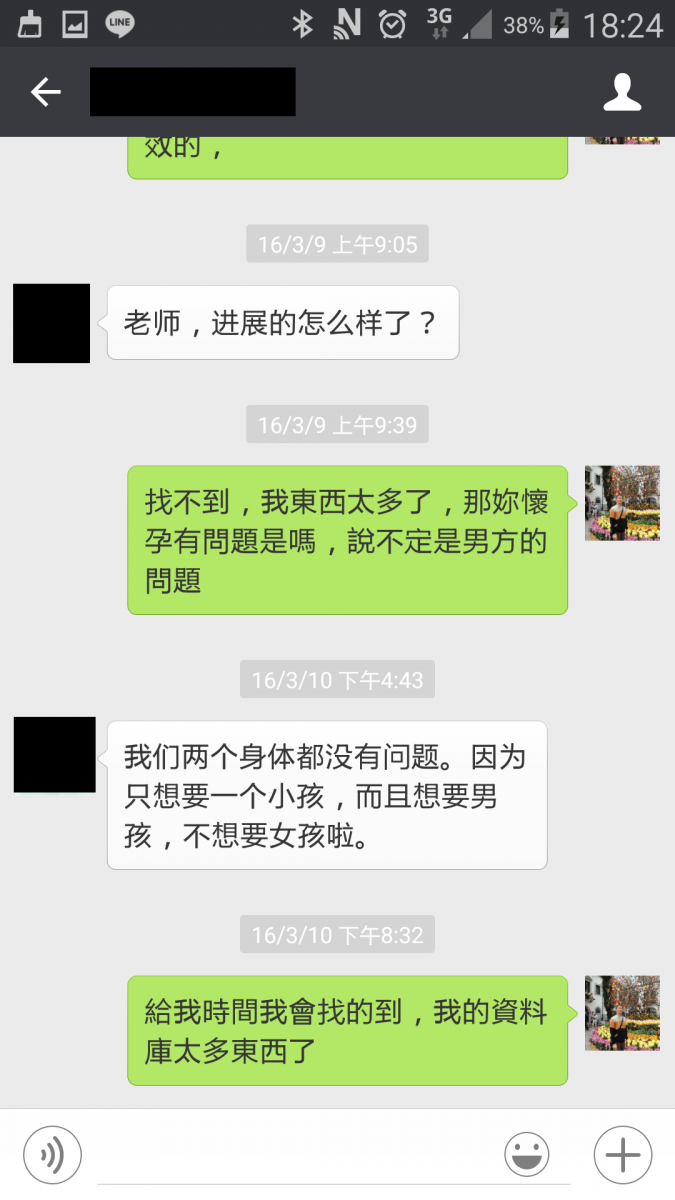Open the chat profile info icon
Image resolution: width=675 pixels, height=1200 pixels.
pyautogui.click(x=621, y=92)
